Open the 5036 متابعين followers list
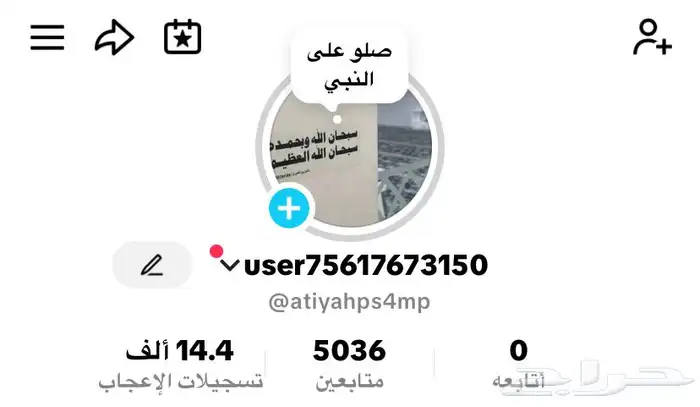Screen dimensions: 700x407 tap(349, 364)
